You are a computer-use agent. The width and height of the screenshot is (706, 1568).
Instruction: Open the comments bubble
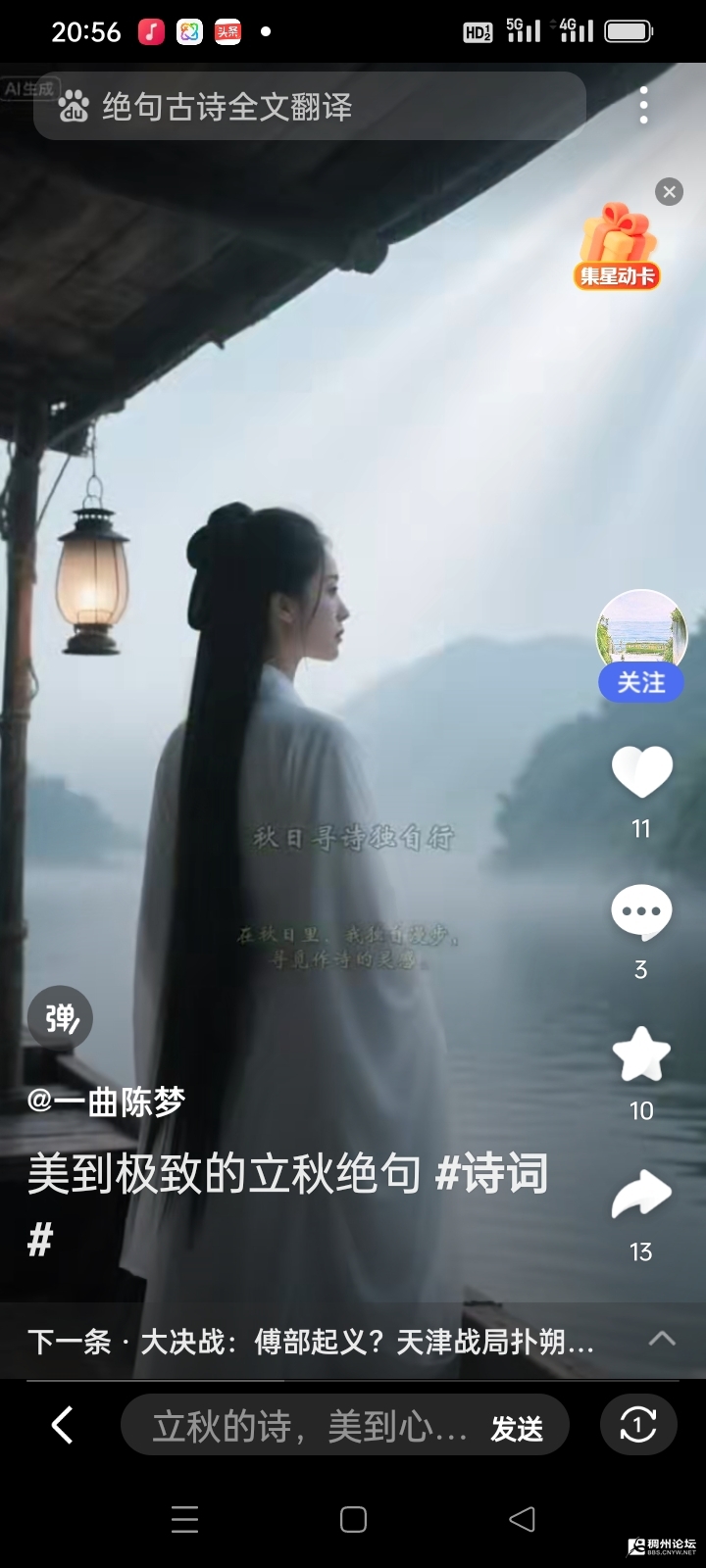641,912
